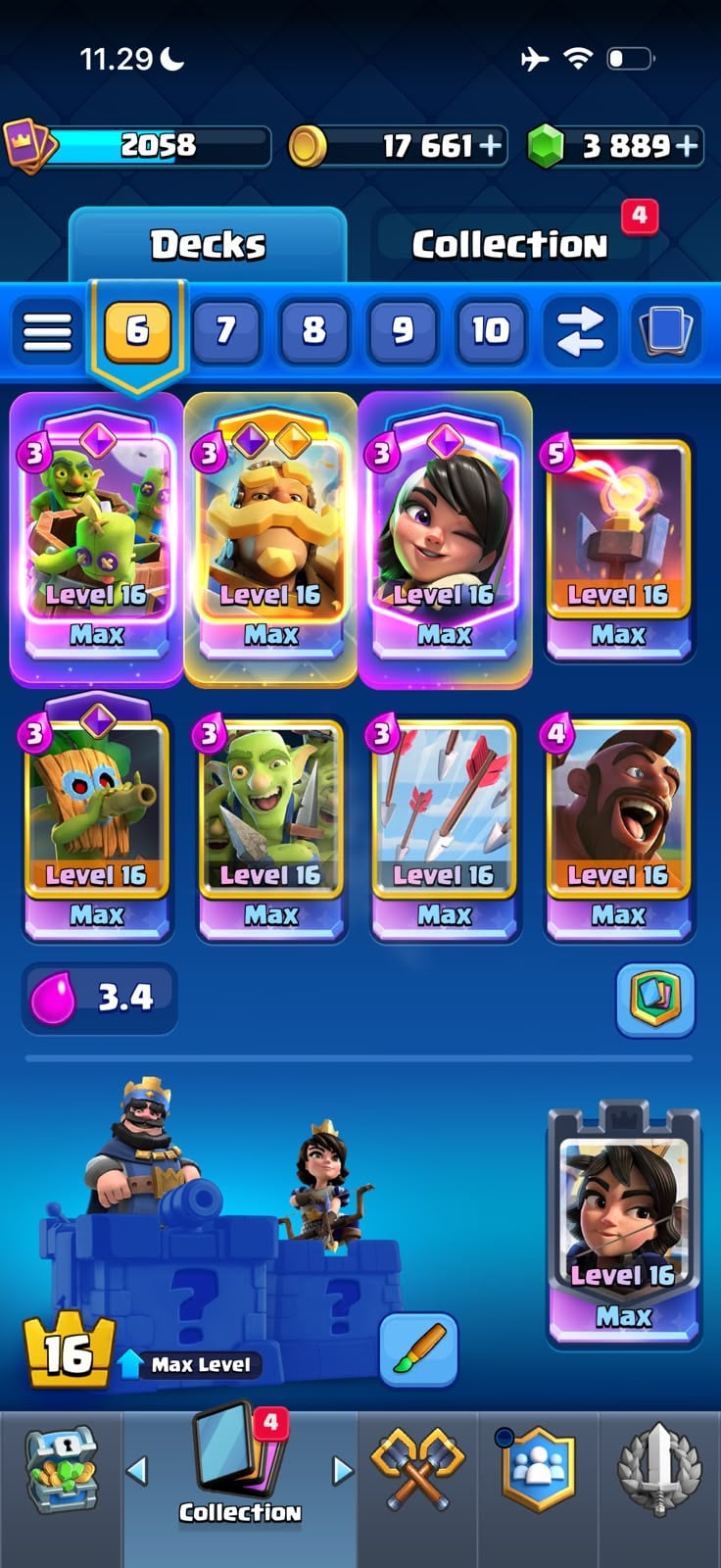Select deck slot 9

tap(402, 330)
